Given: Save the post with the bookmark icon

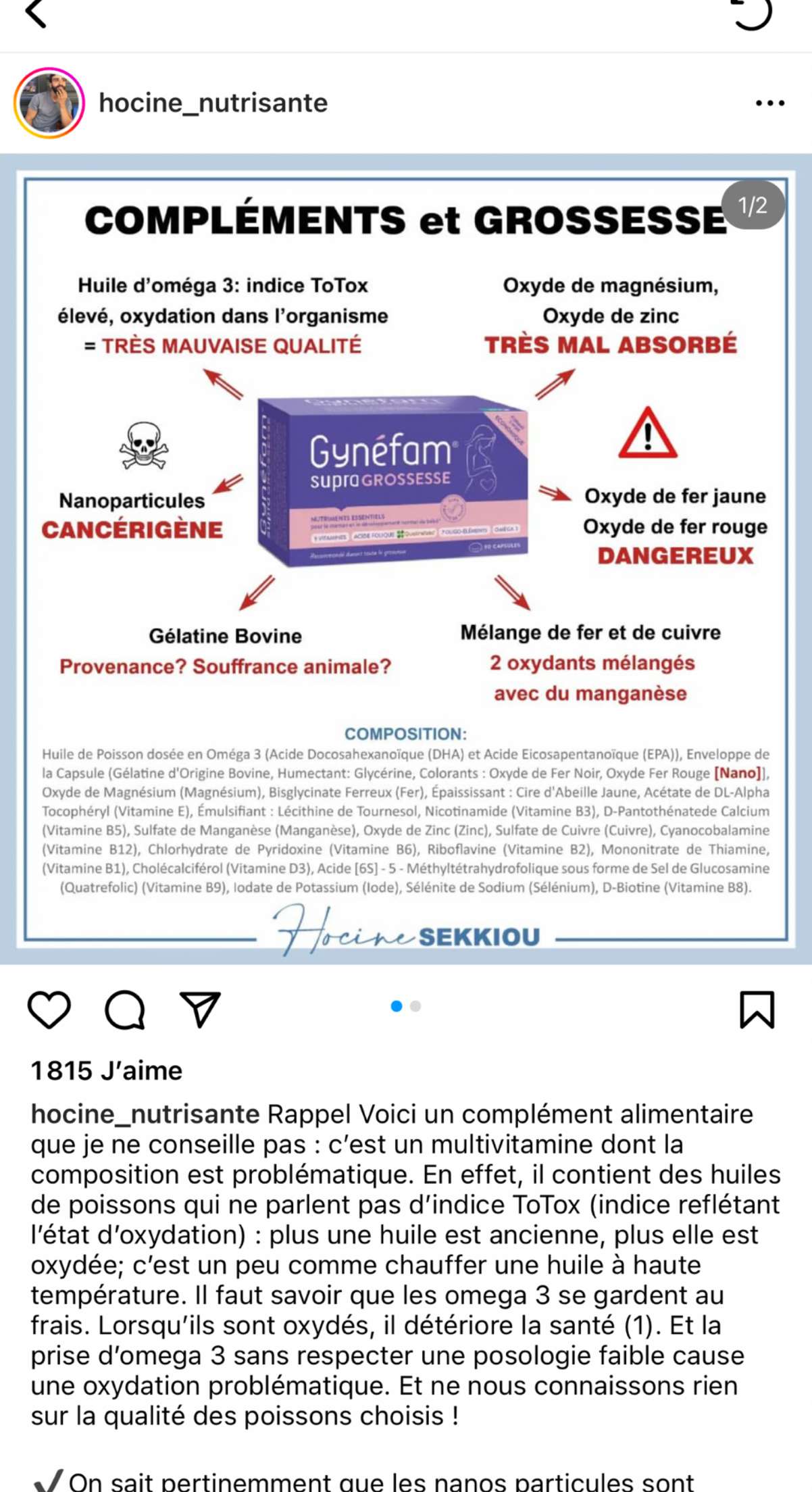Looking at the screenshot, I should (x=757, y=1010).
